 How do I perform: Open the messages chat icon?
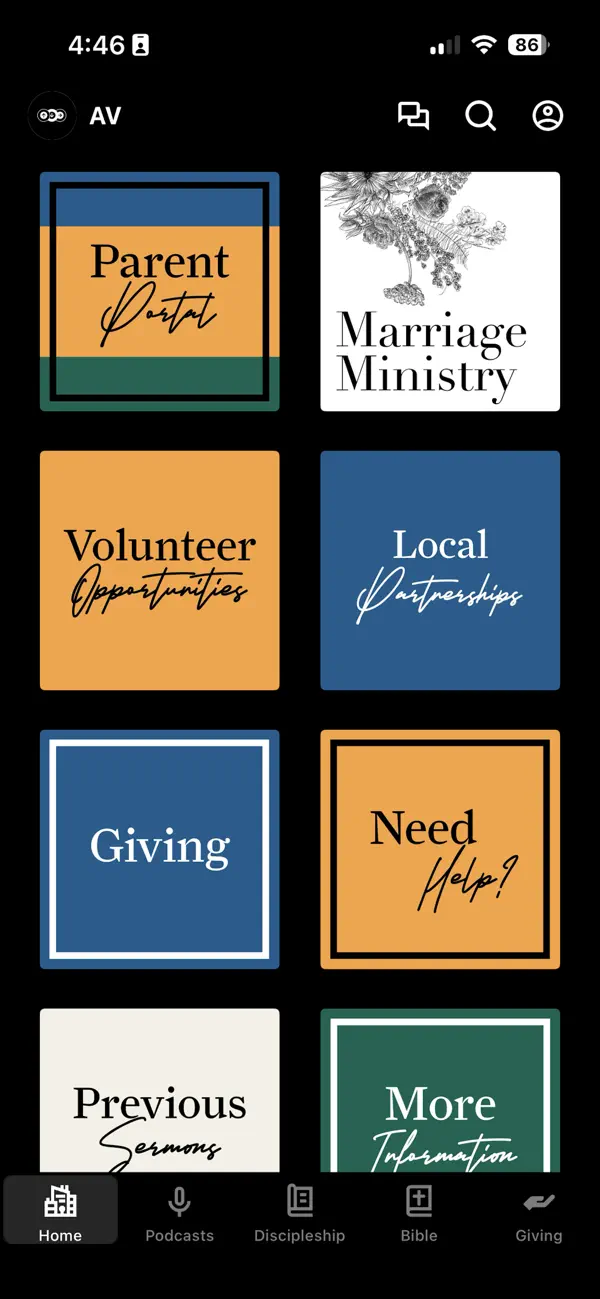click(413, 116)
